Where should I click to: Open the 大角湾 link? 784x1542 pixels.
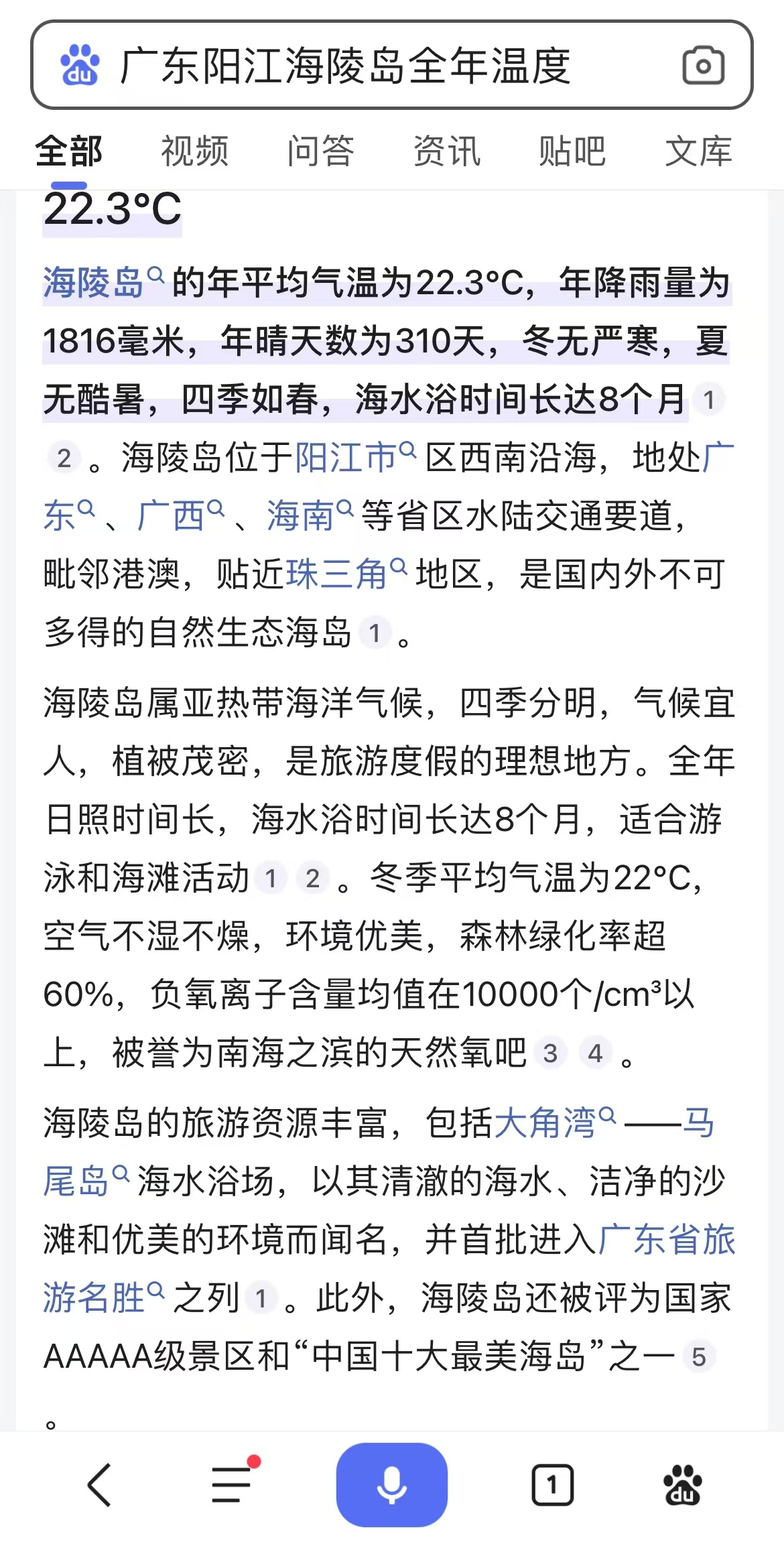(x=546, y=1122)
